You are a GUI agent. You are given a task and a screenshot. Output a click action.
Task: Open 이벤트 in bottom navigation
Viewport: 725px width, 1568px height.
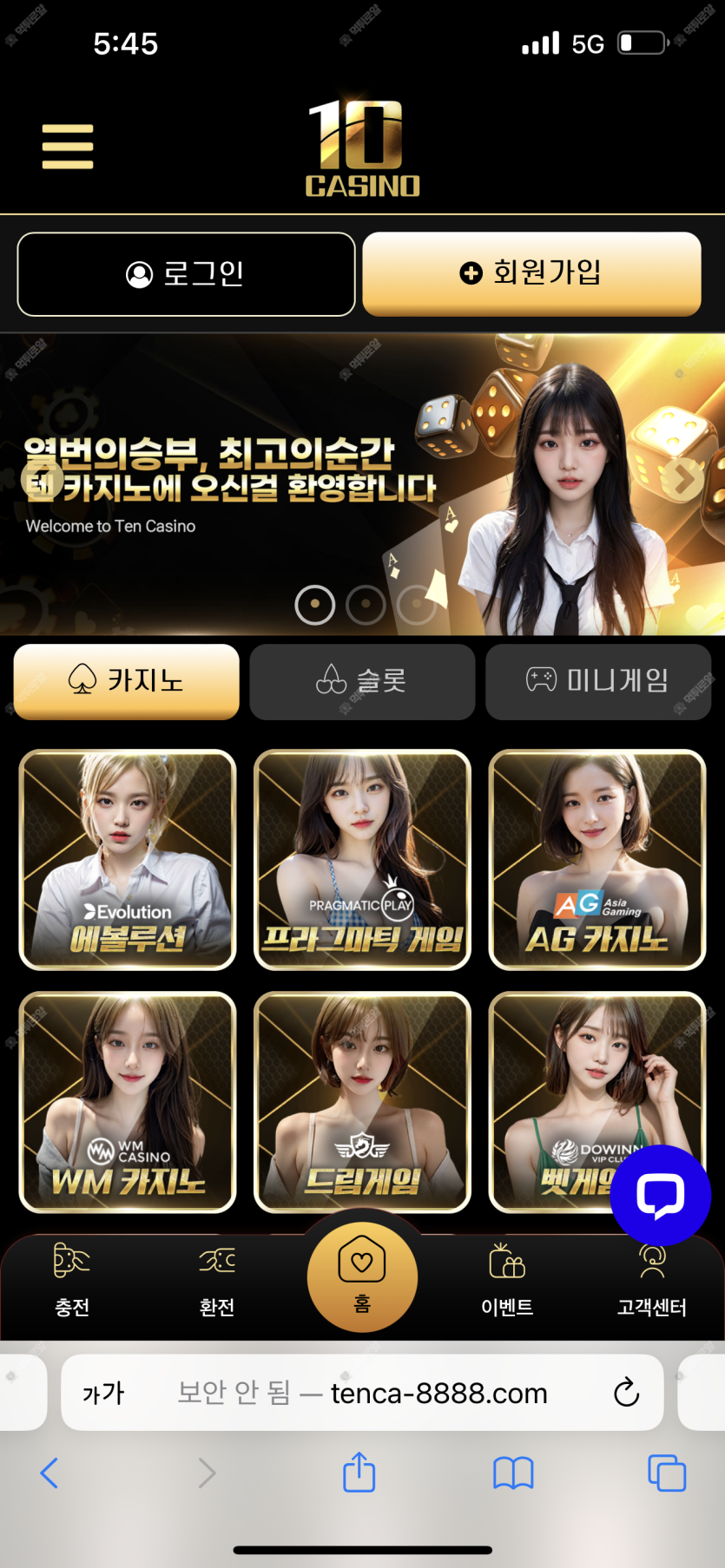(x=507, y=1279)
